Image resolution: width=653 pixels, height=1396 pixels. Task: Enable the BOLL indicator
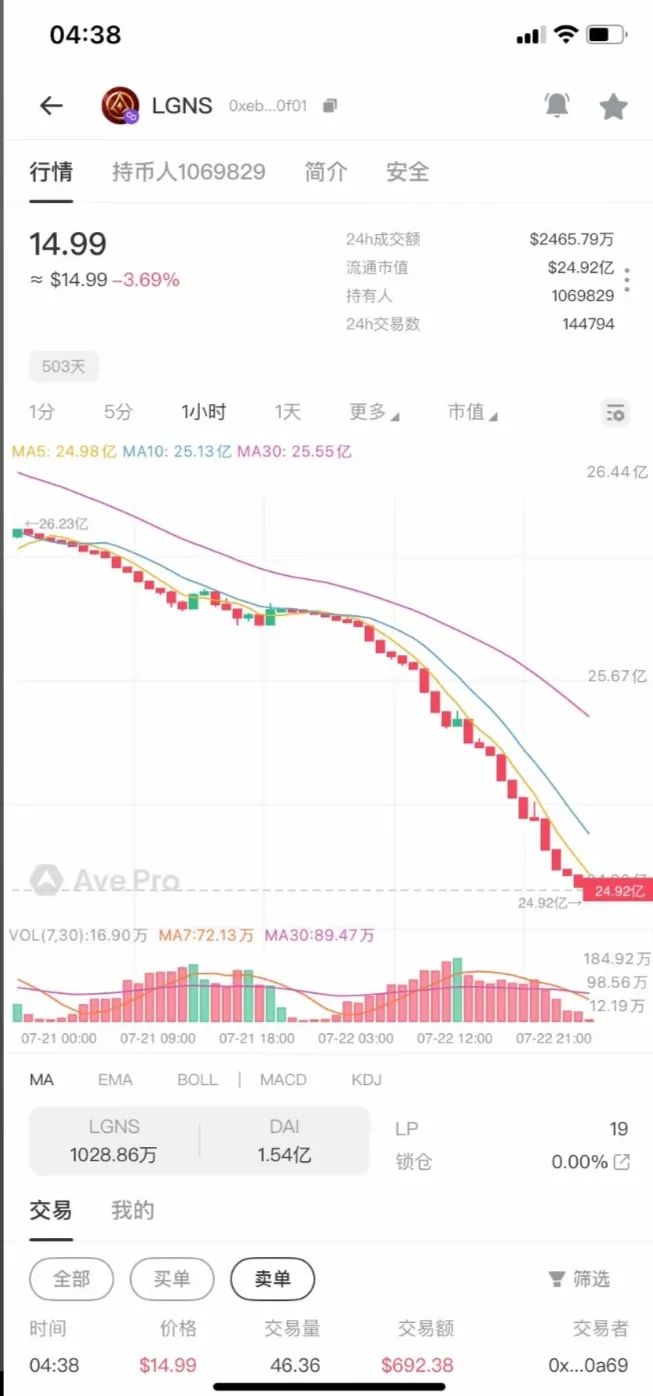[x=197, y=1080]
